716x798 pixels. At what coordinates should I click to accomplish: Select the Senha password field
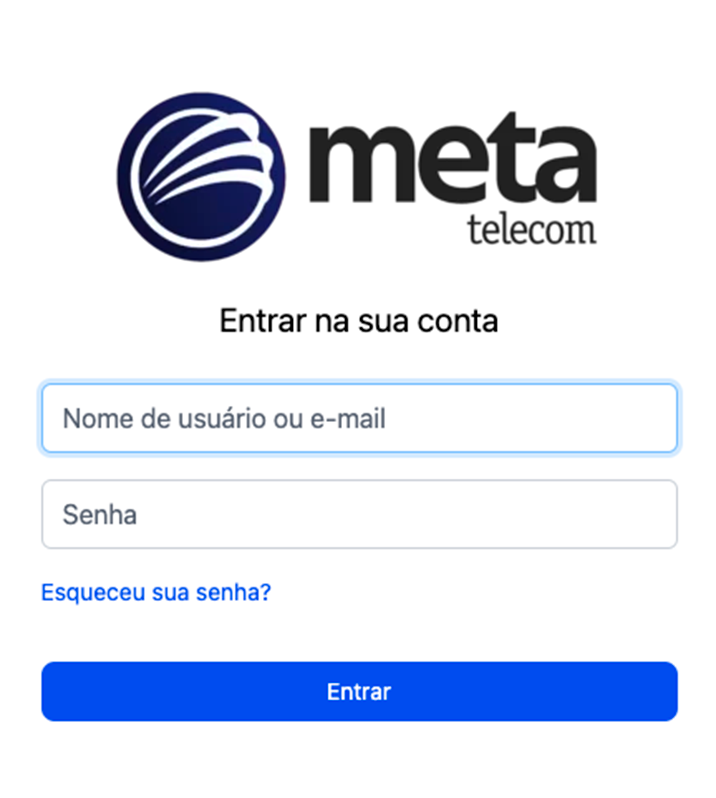pyautogui.click(x=359, y=514)
